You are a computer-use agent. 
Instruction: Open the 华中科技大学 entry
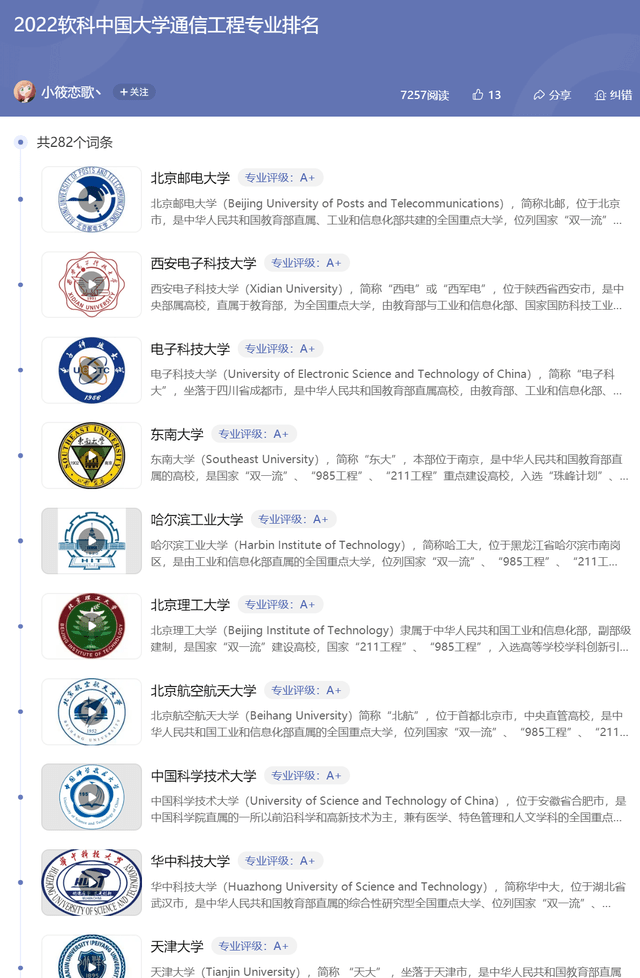coord(190,861)
